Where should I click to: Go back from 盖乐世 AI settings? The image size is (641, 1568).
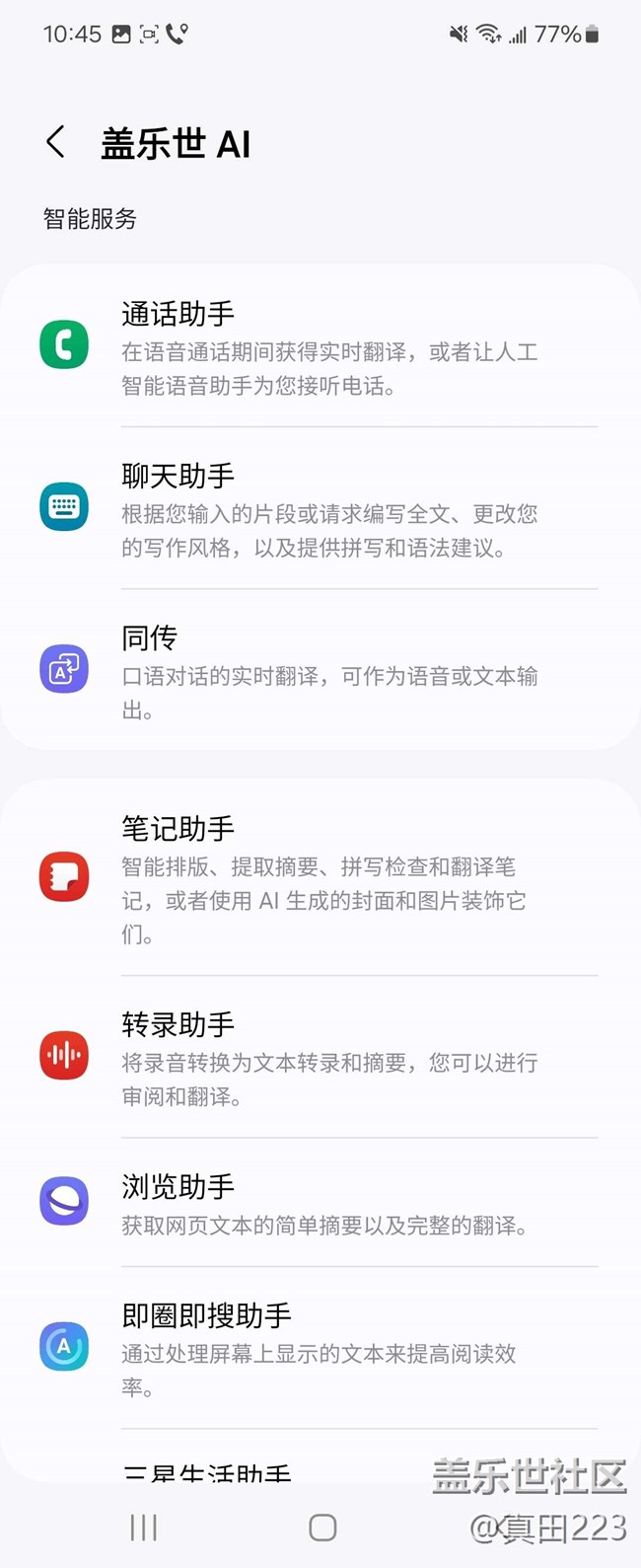point(56,142)
